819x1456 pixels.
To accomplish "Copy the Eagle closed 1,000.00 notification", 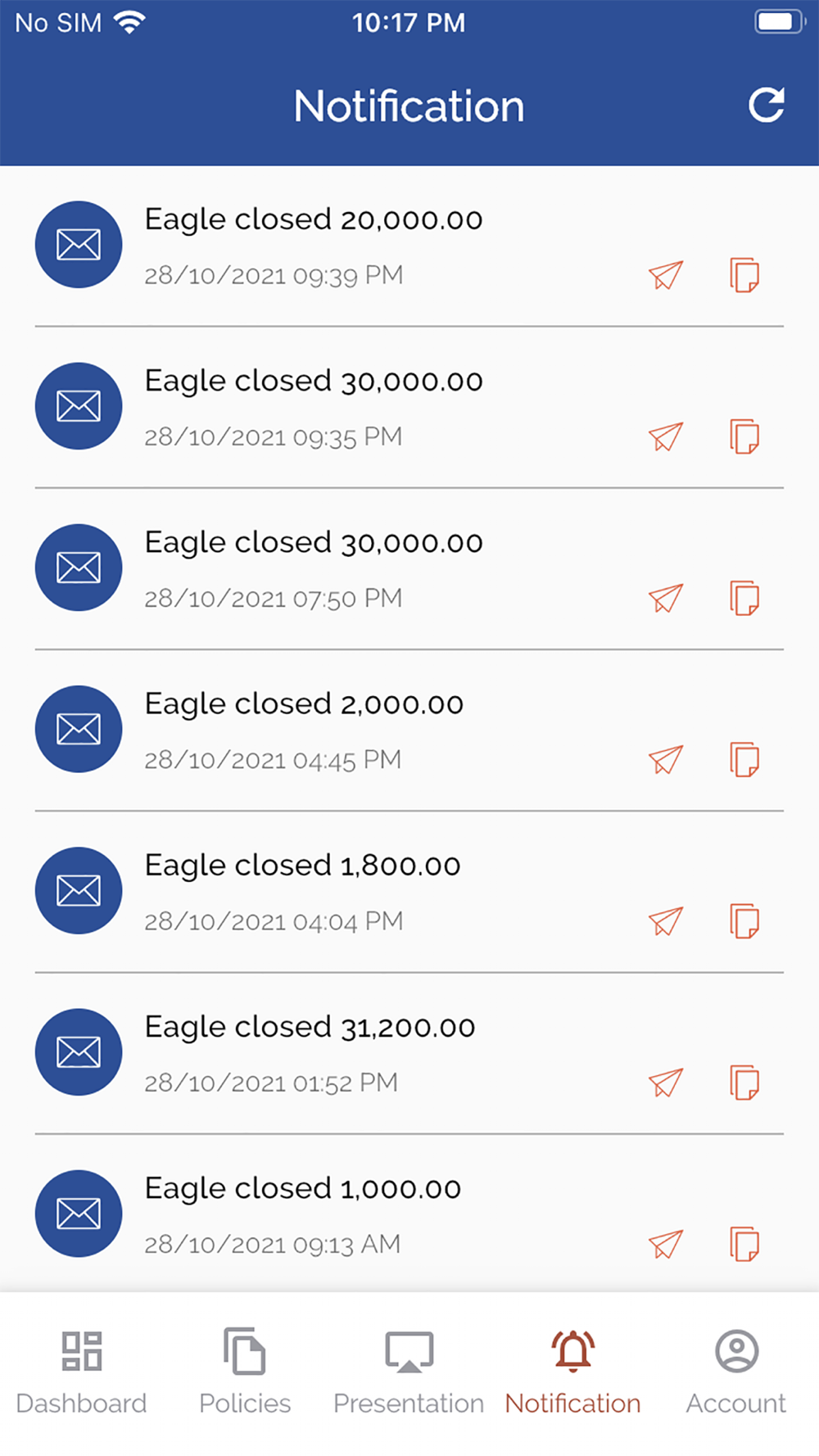I will (744, 1244).
